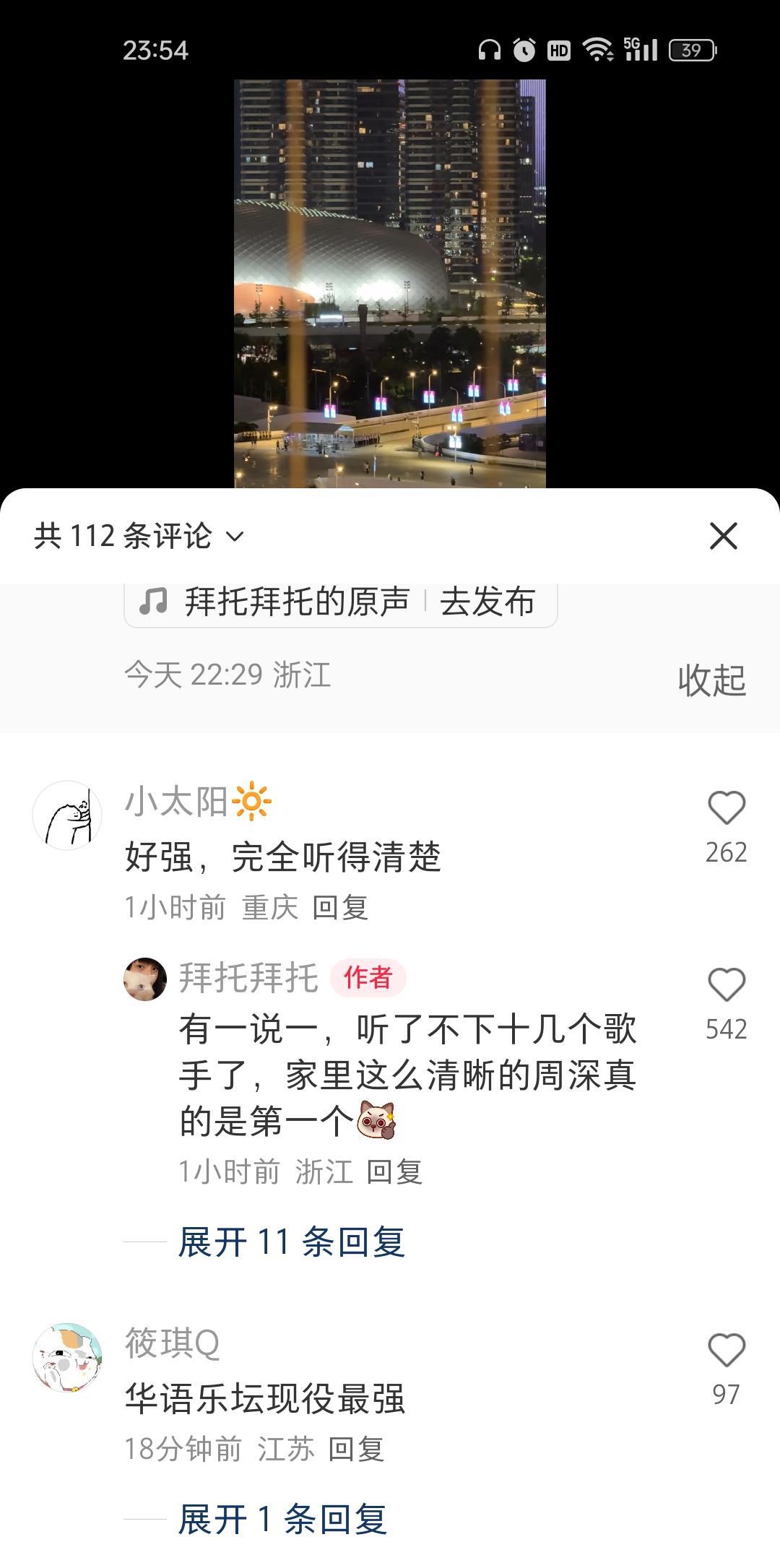Screen dimensions: 780x1568
Task: Reply to 小太阳's comment
Action: (340, 907)
